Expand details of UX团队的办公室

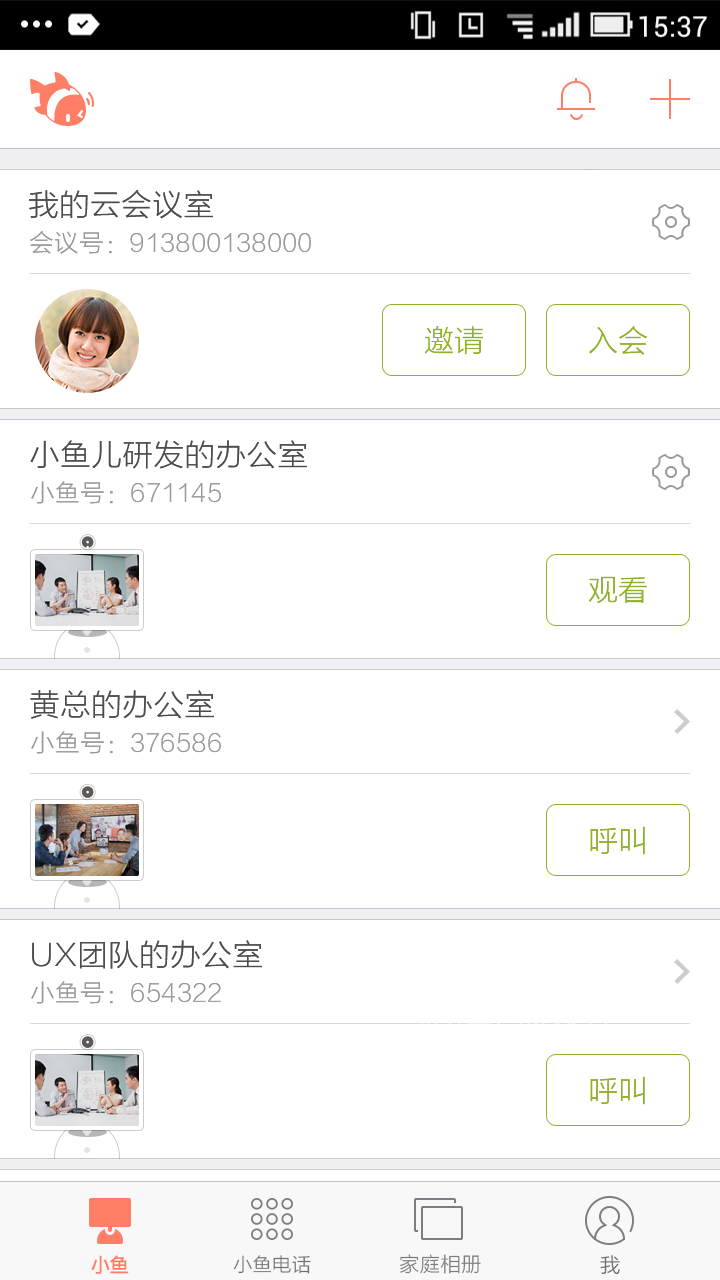click(681, 971)
